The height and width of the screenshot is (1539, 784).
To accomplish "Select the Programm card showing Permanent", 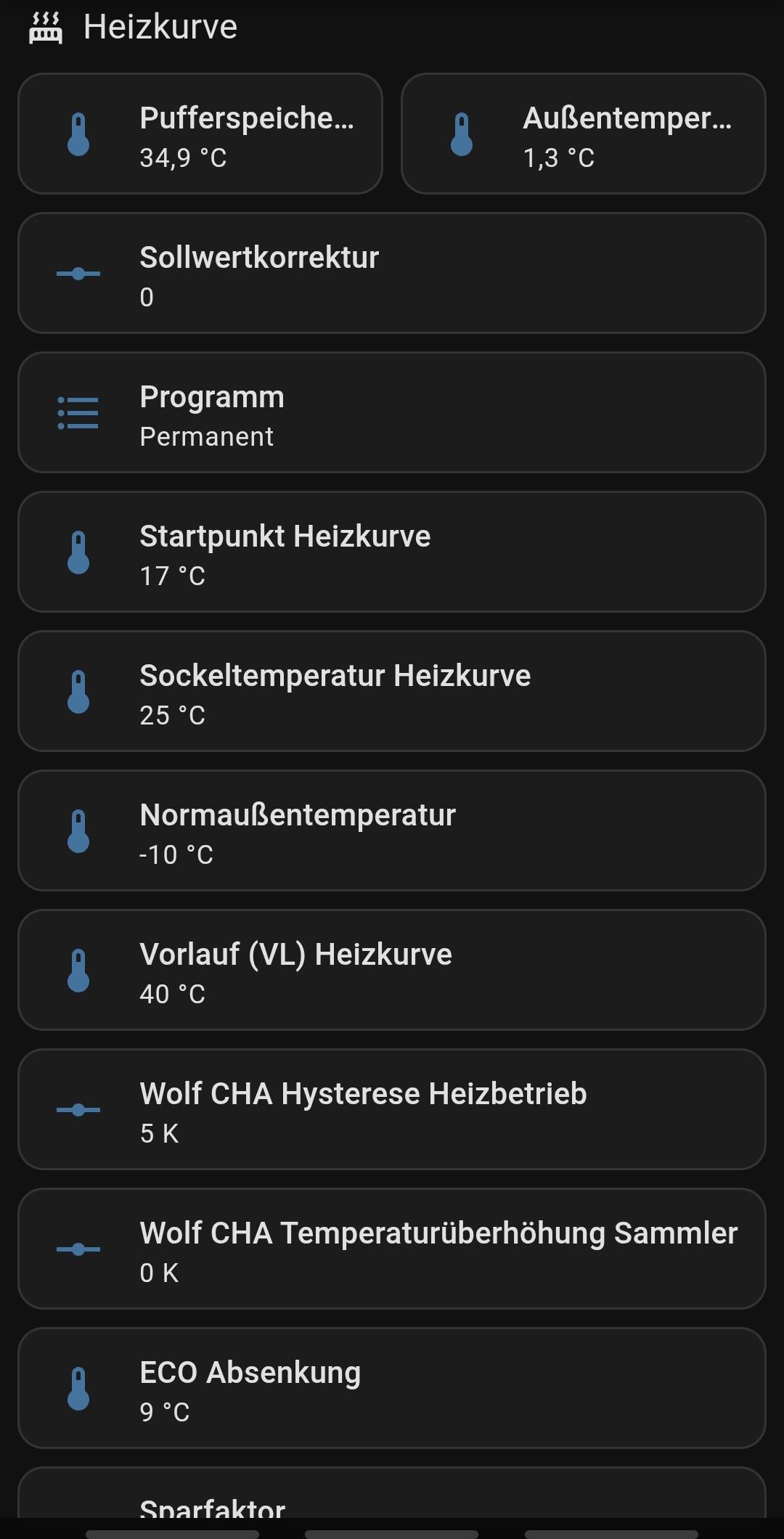I will (x=392, y=413).
